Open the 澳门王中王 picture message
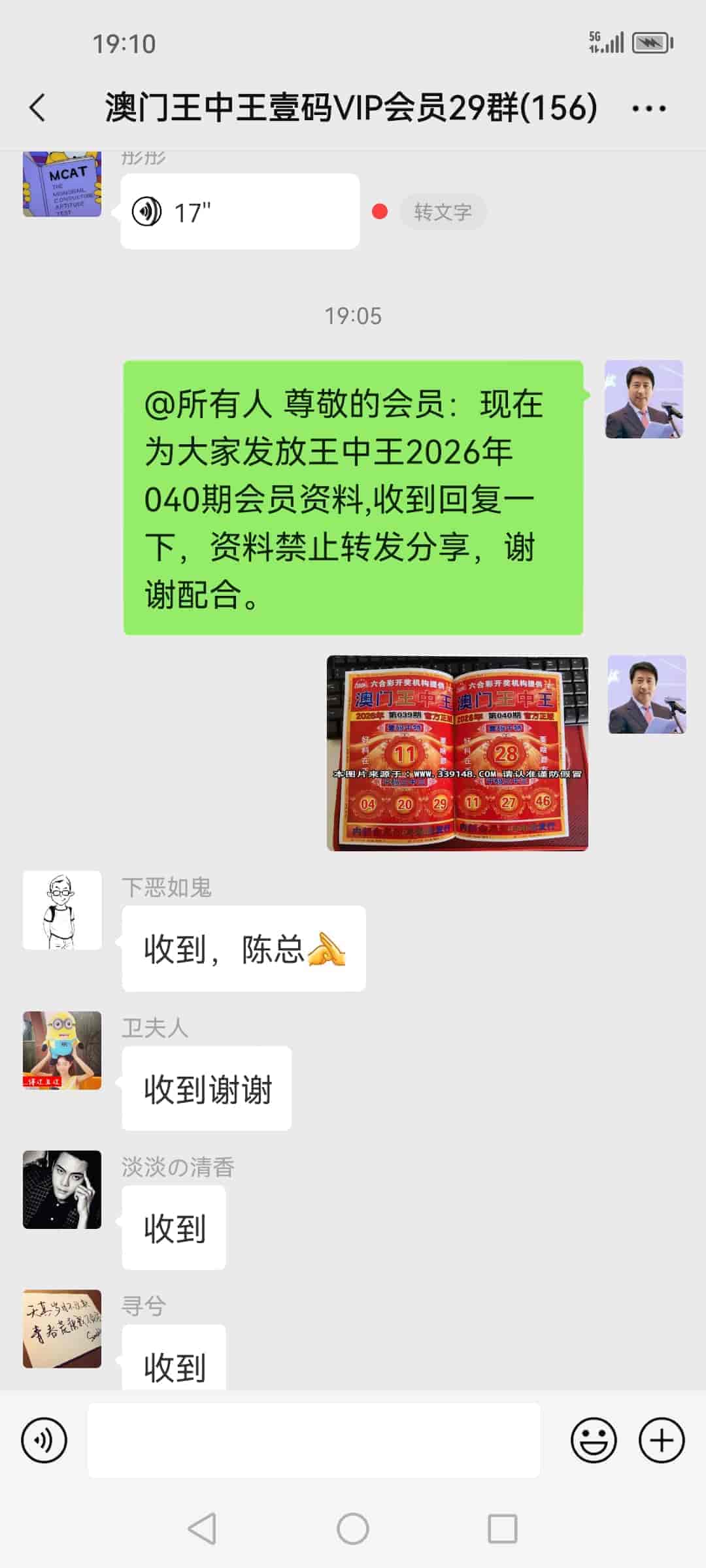This screenshot has height=1568, width=706. pos(457,753)
